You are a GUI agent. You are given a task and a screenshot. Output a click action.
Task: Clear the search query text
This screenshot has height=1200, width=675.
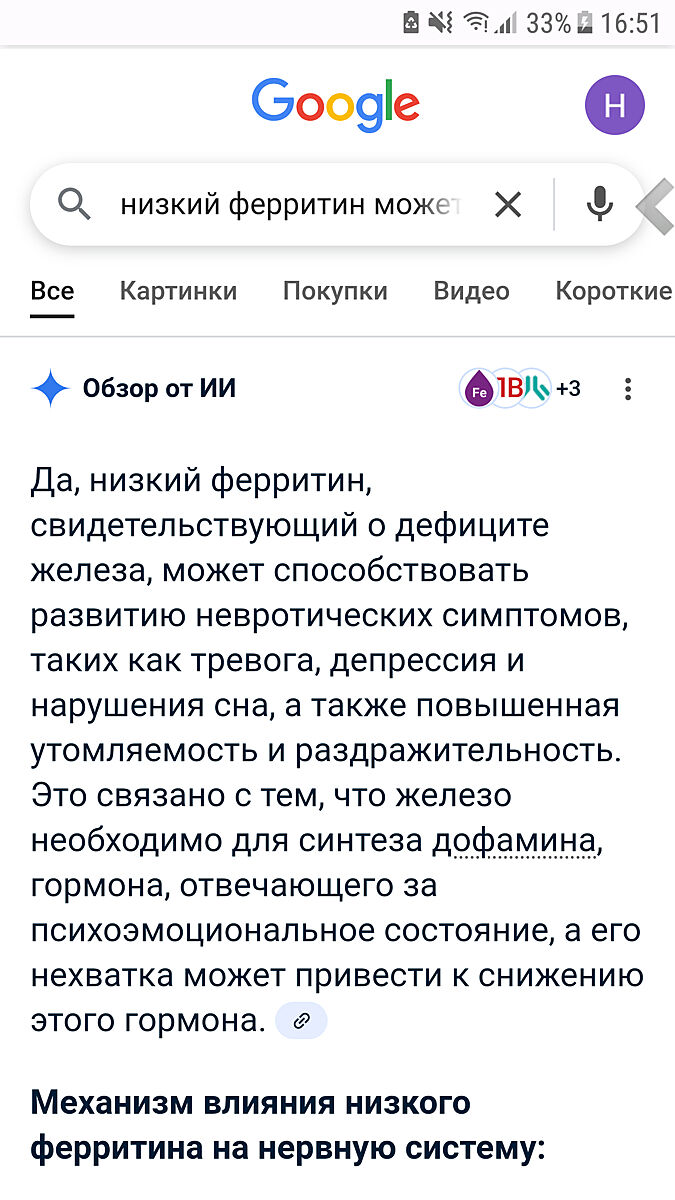click(x=508, y=205)
